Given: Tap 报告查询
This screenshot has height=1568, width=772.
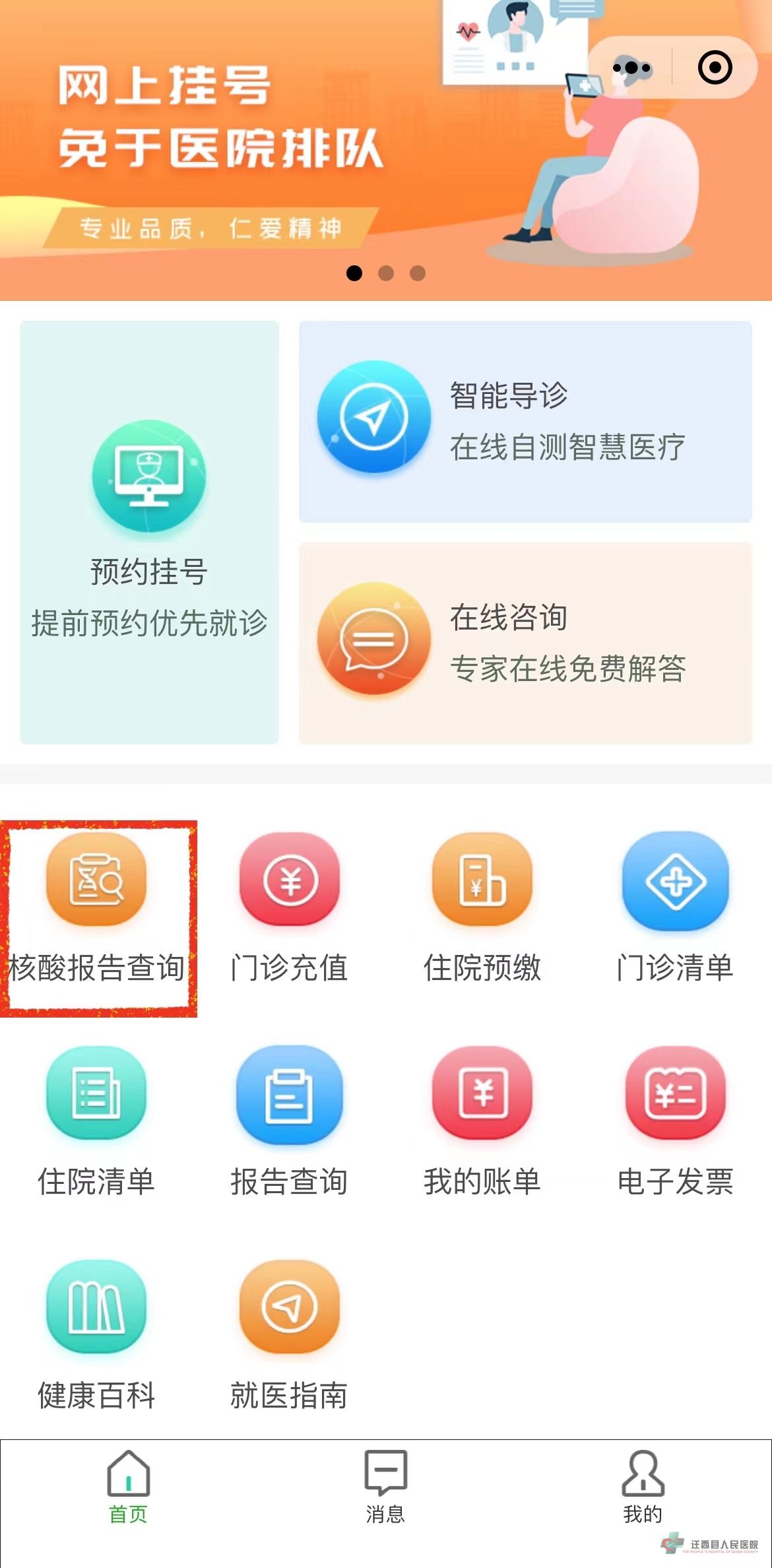Looking at the screenshot, I should (x=289, y=1121).
